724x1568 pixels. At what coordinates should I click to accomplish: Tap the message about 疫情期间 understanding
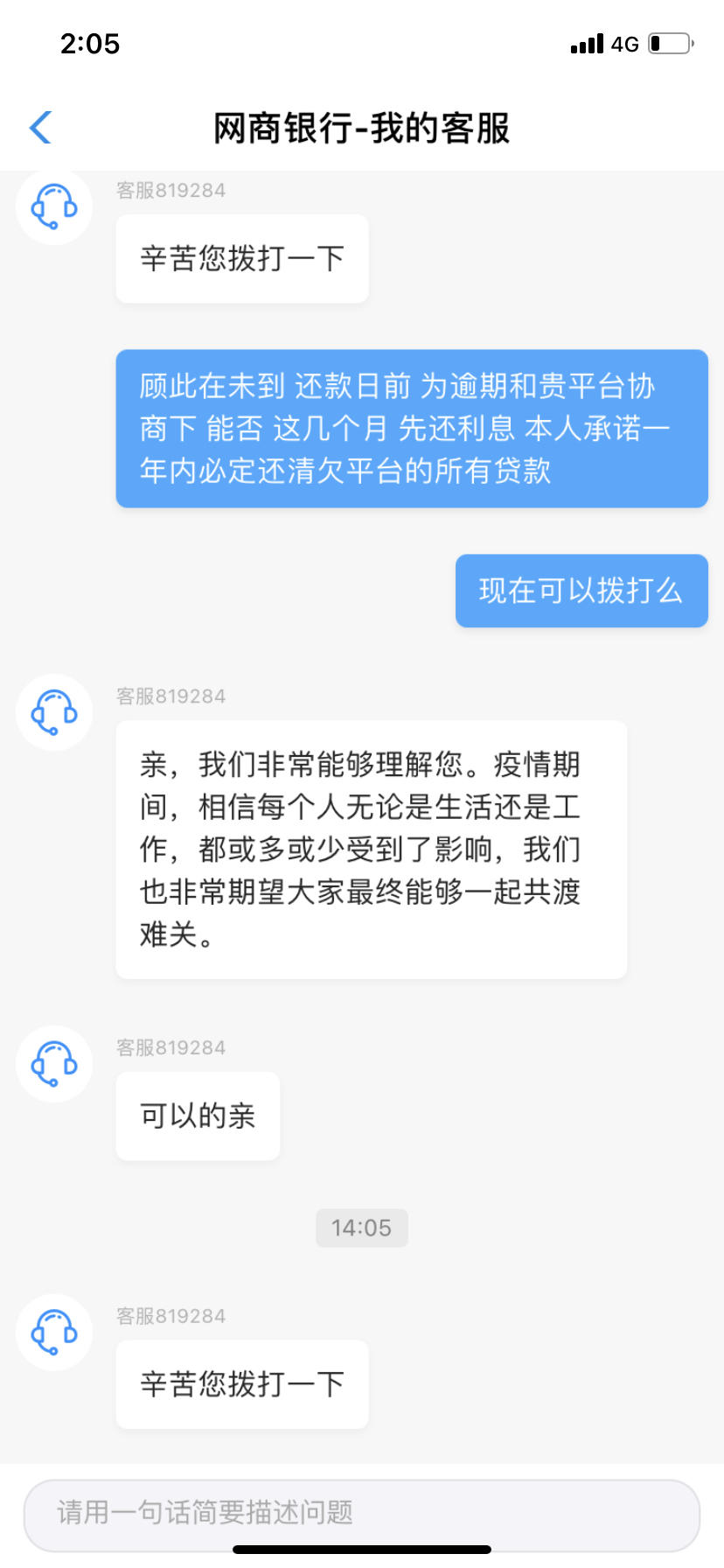(x=371, y=850)
